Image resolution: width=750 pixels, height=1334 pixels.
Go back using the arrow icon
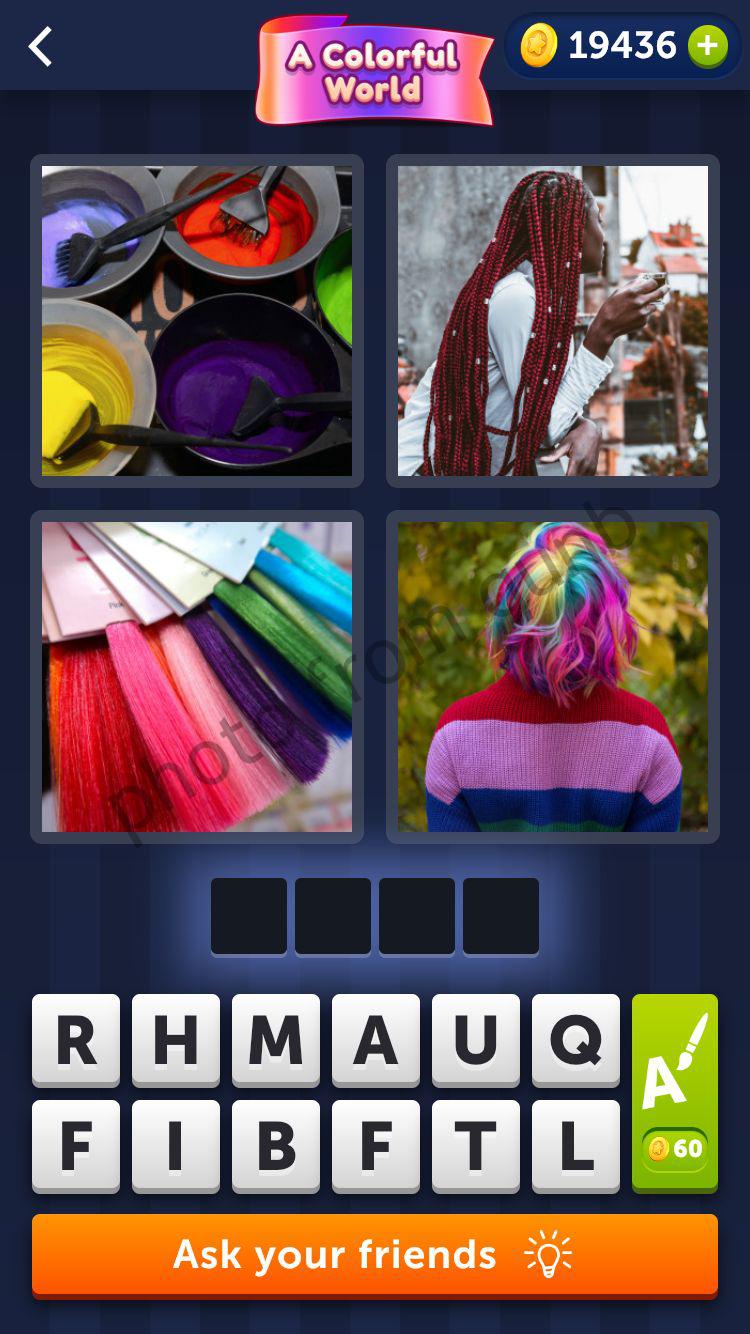tap(40, 47)
